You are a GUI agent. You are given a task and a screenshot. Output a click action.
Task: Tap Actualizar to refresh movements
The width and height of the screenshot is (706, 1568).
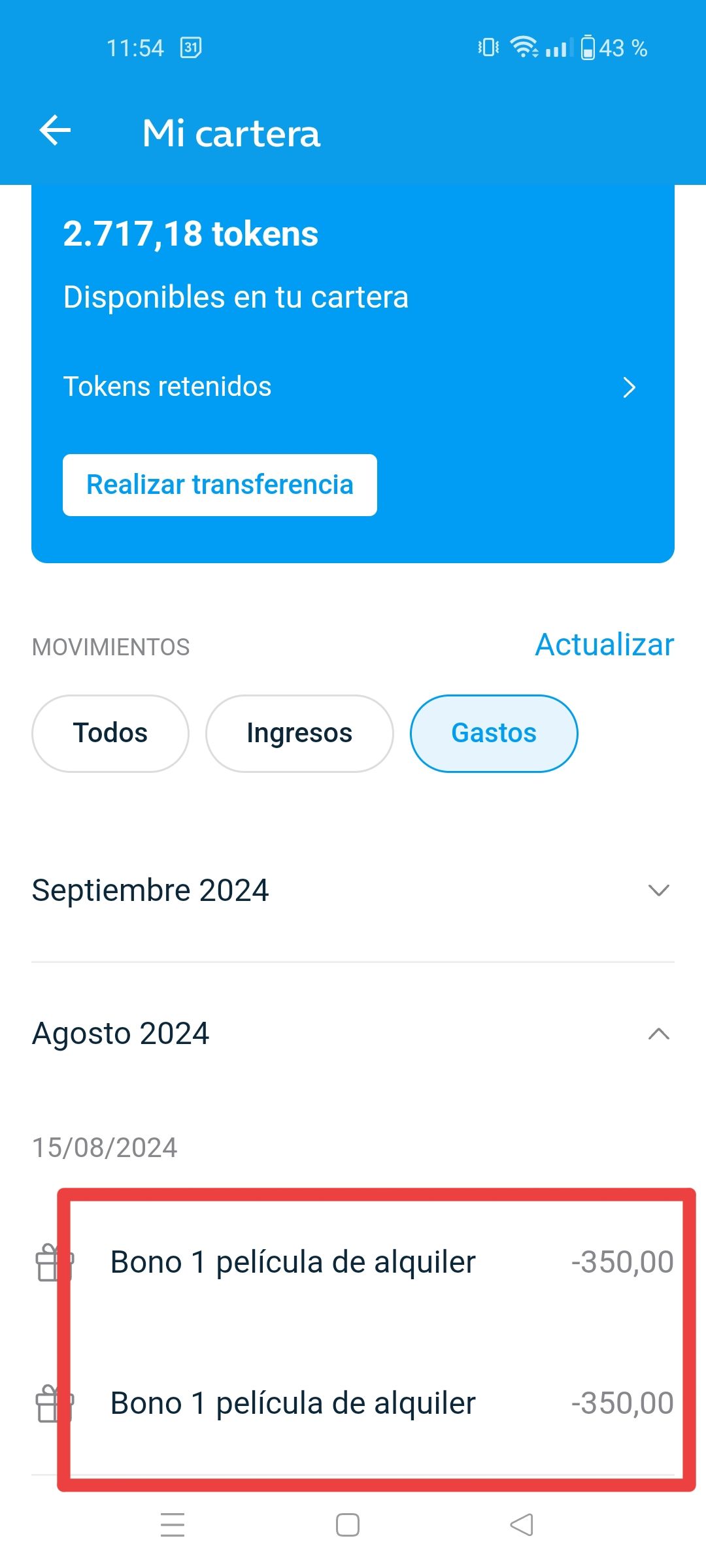click(x=604, y=644)
